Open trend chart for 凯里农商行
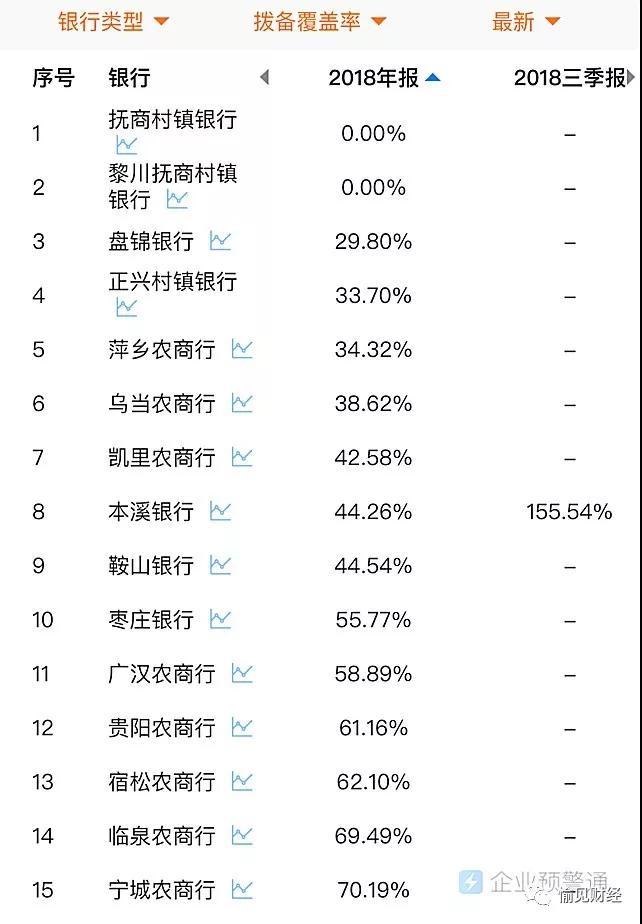This screenshot has width=642, height=924. coord(242,457)
